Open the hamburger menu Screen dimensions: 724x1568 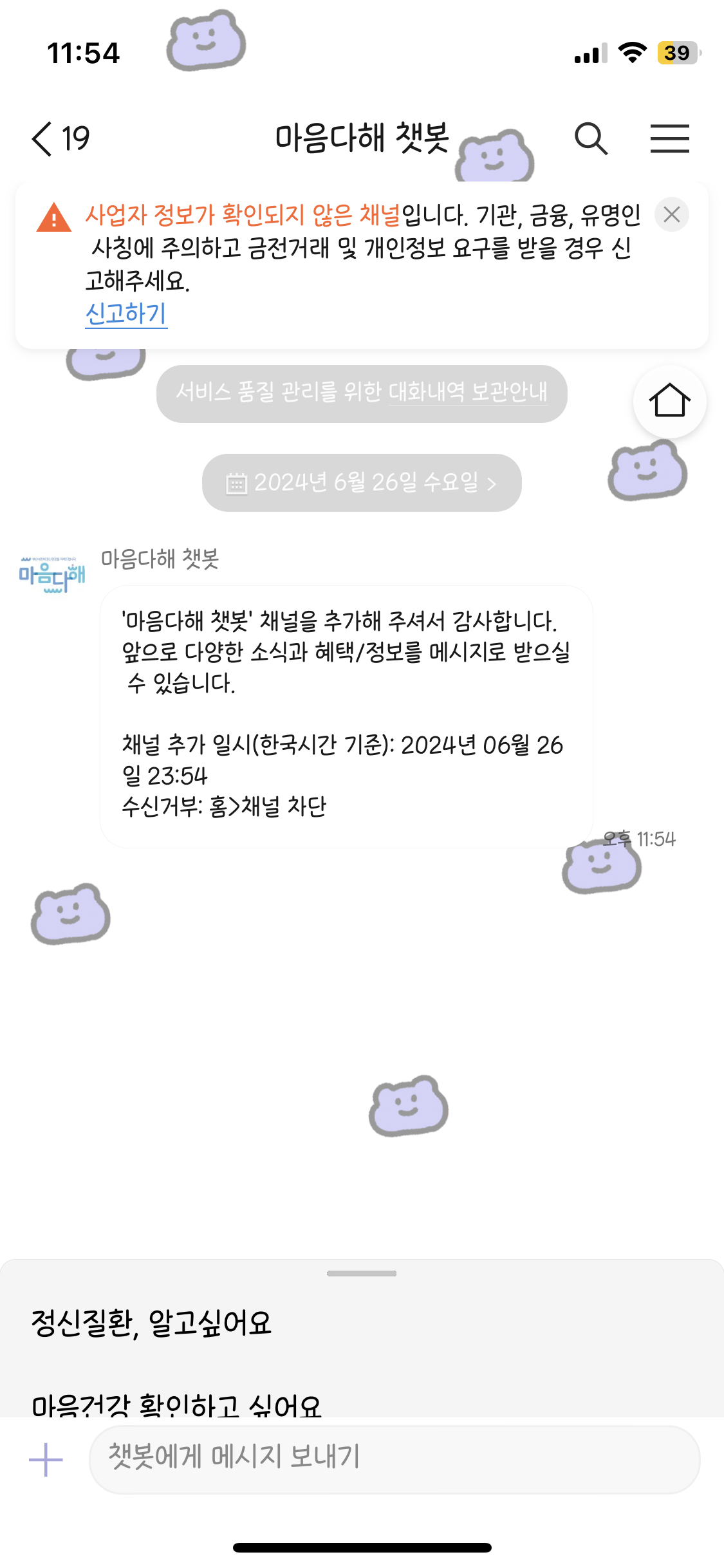click(669, 138)
